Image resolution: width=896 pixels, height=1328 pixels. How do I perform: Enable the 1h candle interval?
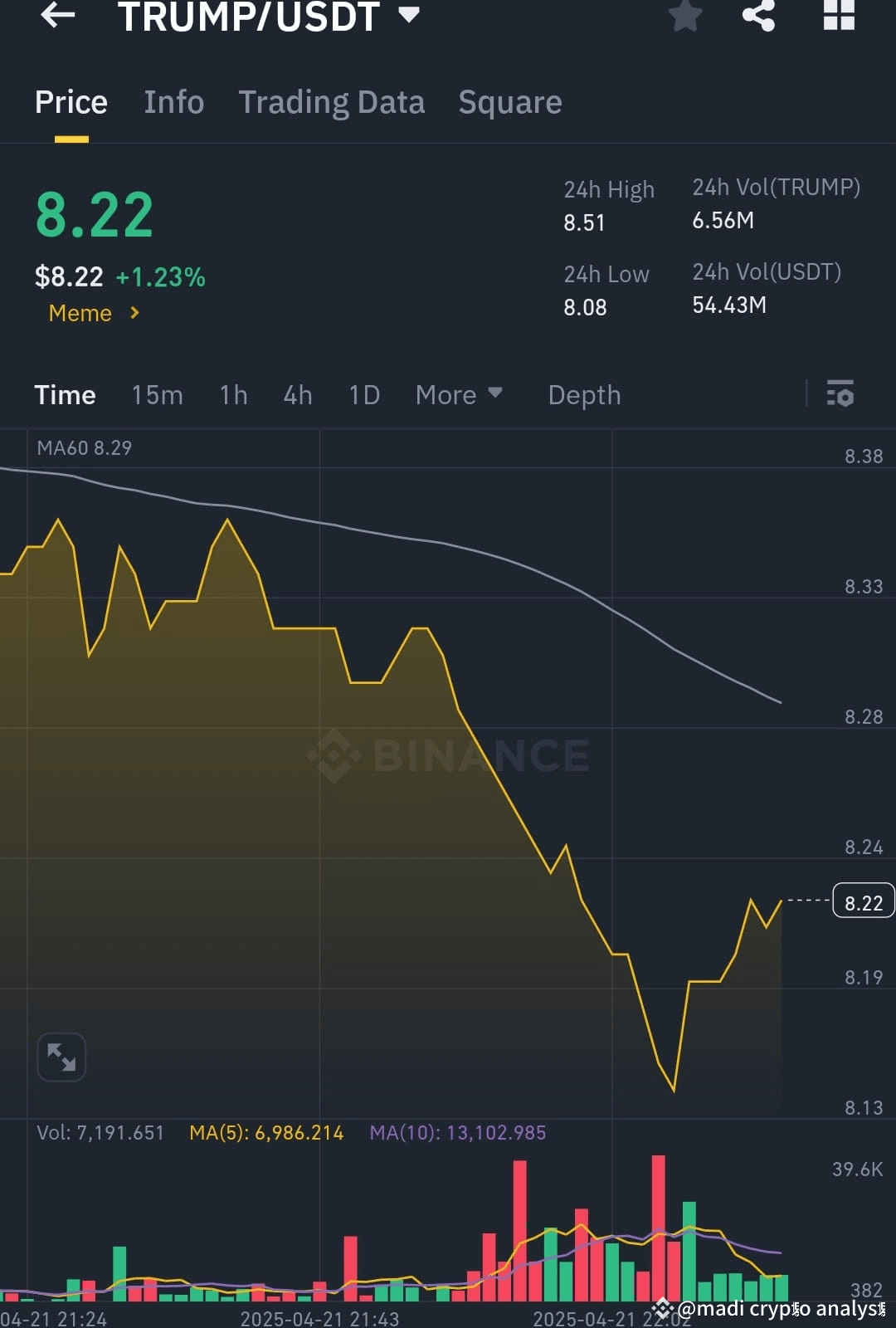pyautogui.click(x=232, y=395)
